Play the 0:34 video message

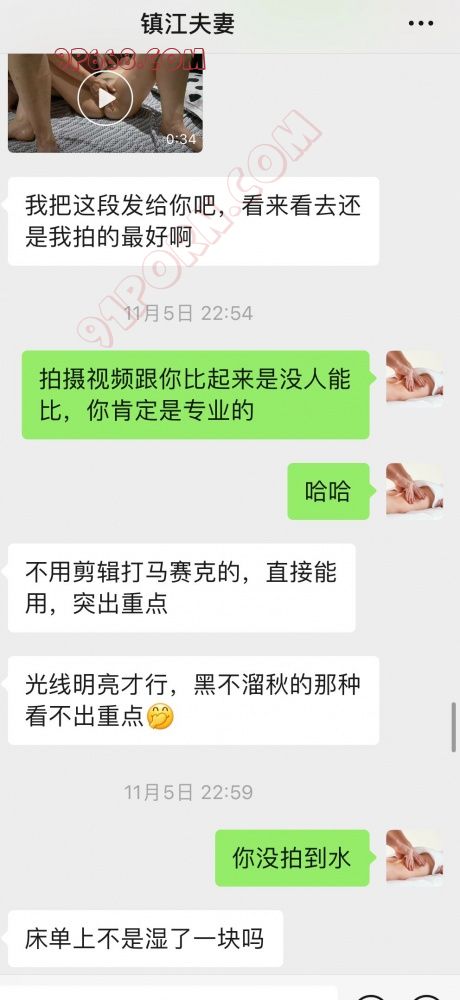(x=105, y=103)
